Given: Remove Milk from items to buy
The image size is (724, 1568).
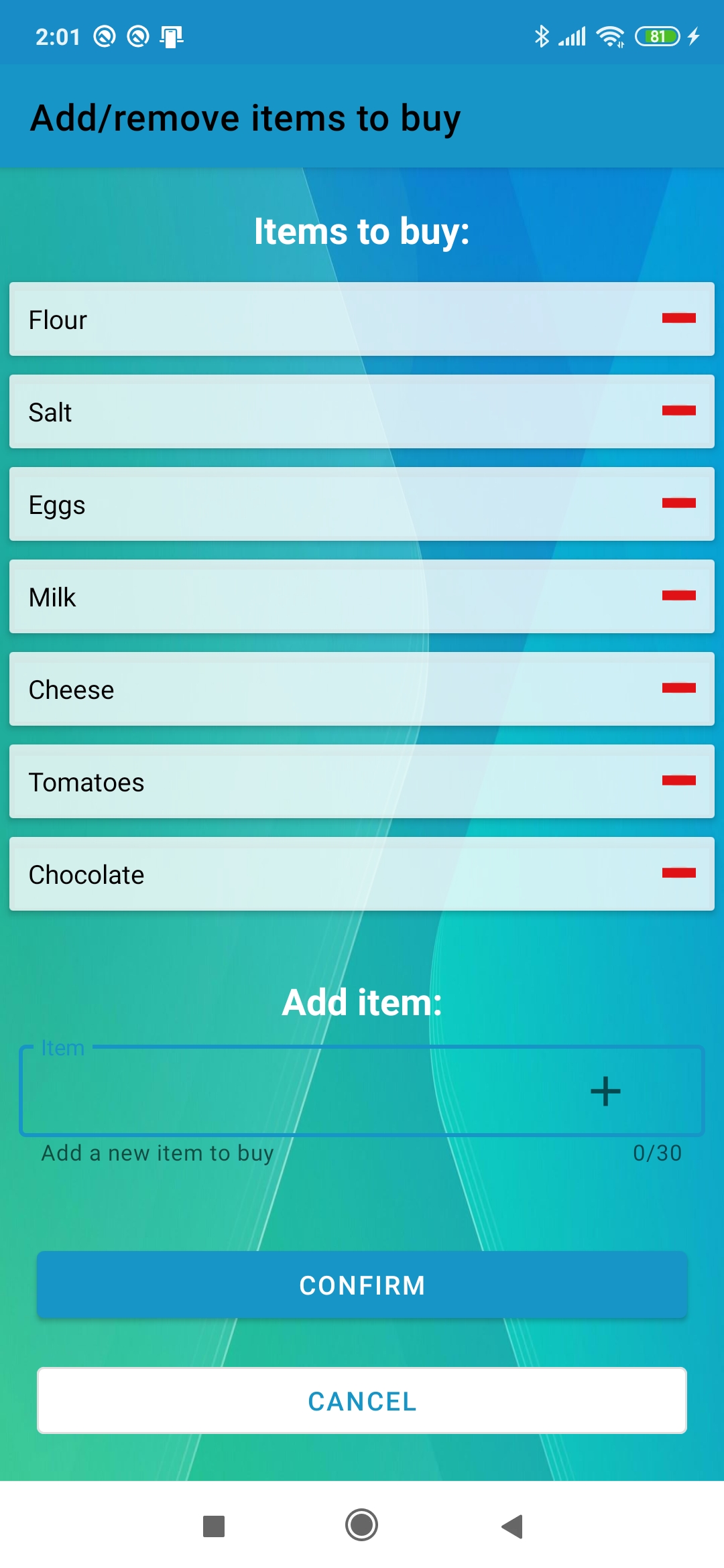Looking at the screenshot, I should click(x=678, y=596).
